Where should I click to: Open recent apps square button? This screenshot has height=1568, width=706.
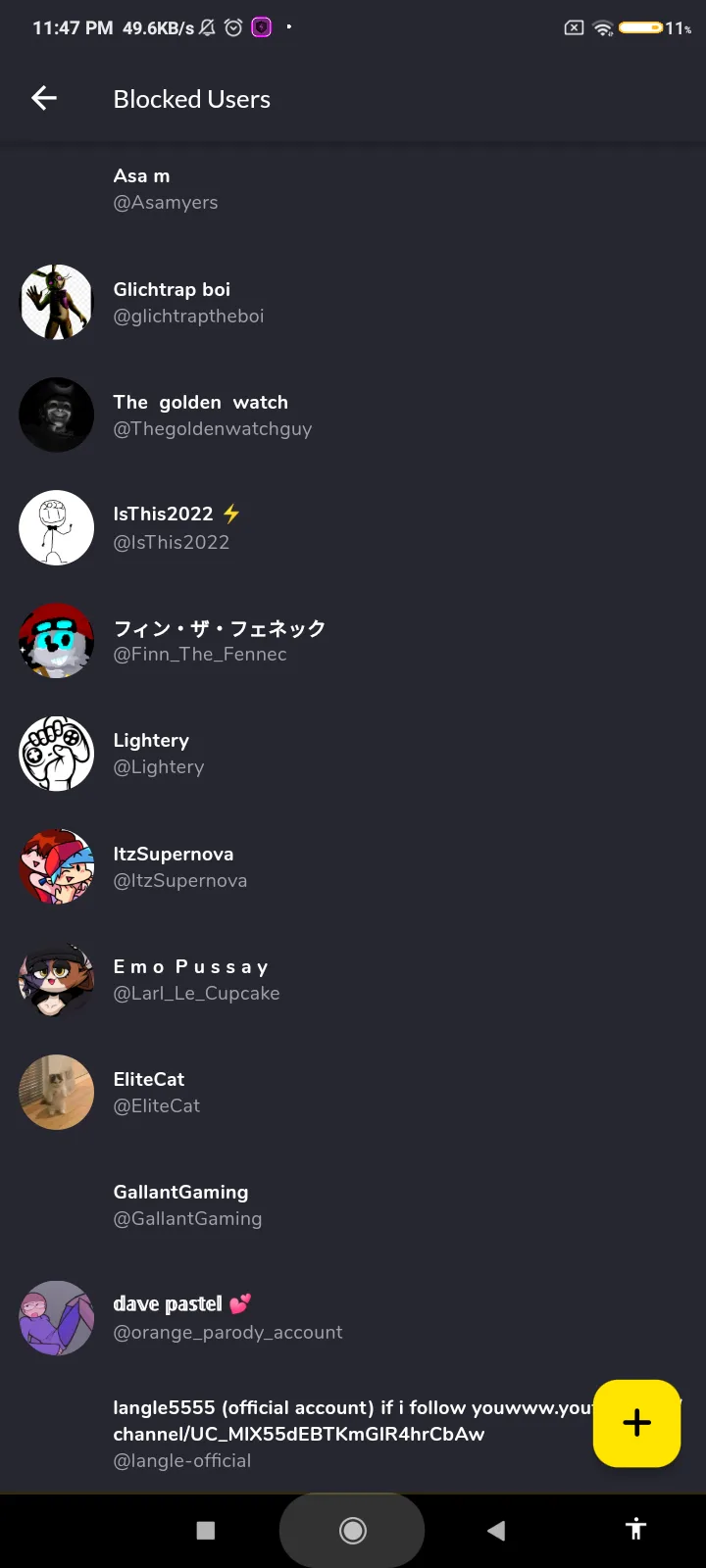[x=206, y=1530]
